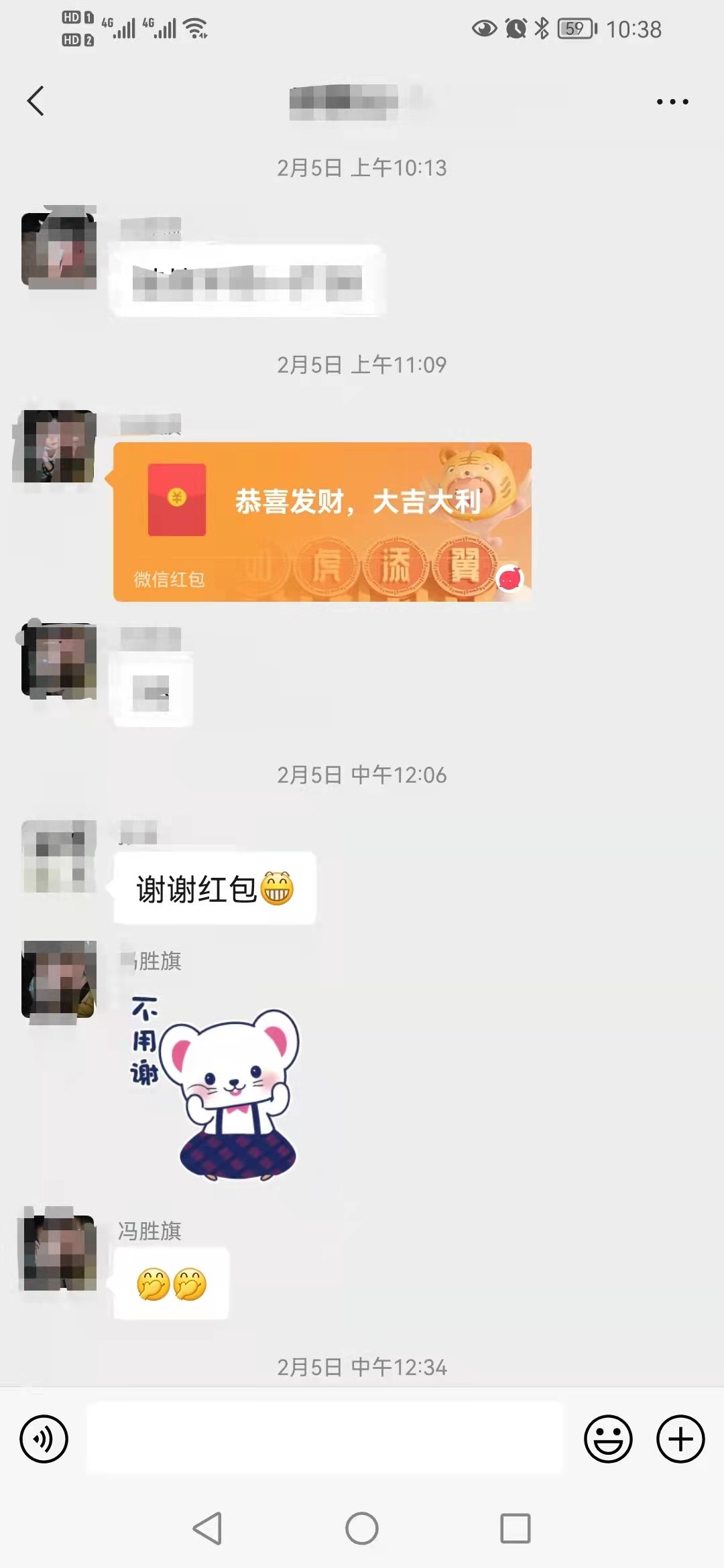Open the 恭喜发财，大吉大利 red packet

322,521
